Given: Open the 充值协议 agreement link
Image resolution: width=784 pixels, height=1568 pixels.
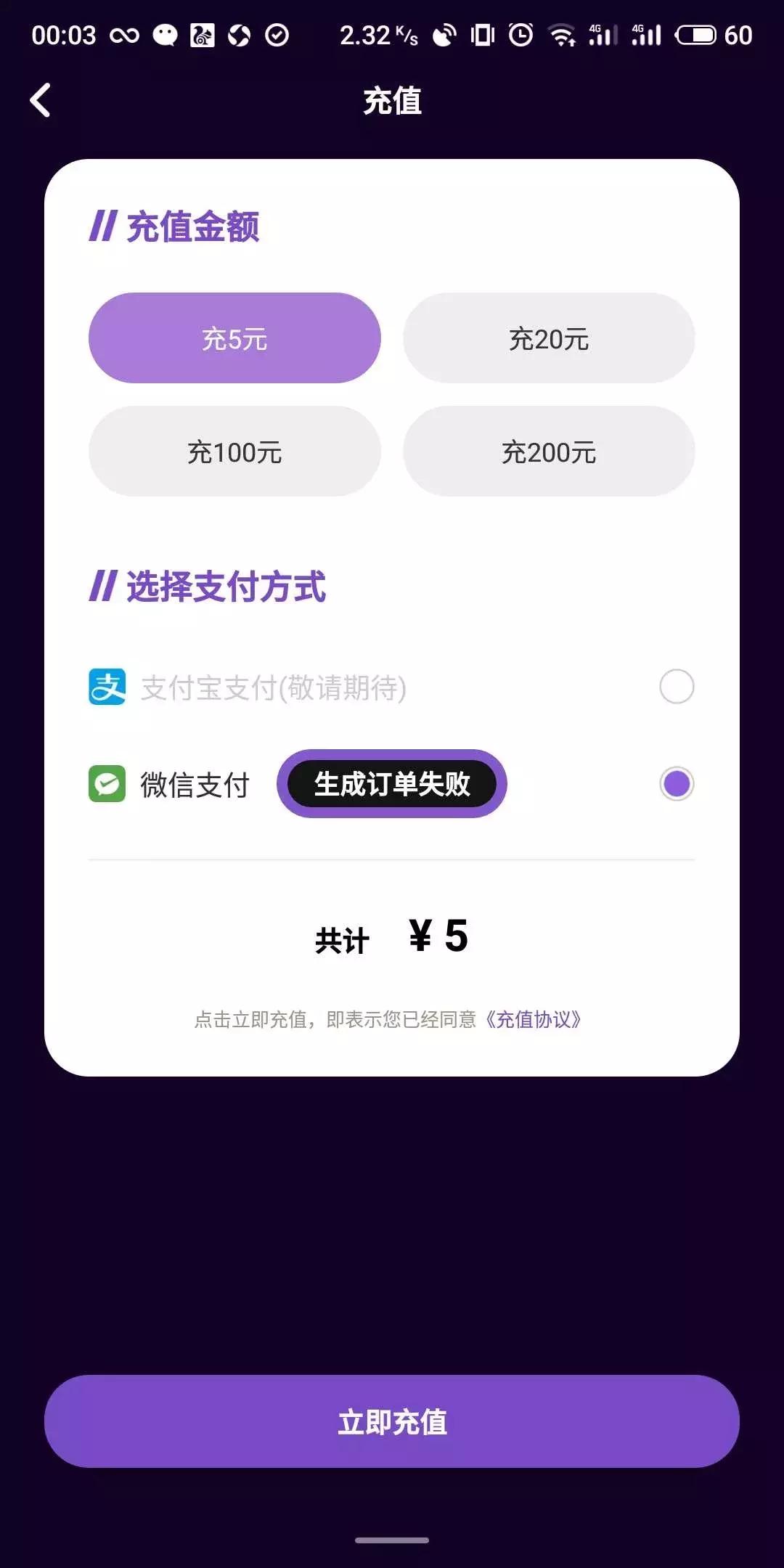Looking at the screenshot, I should 535,1020.
